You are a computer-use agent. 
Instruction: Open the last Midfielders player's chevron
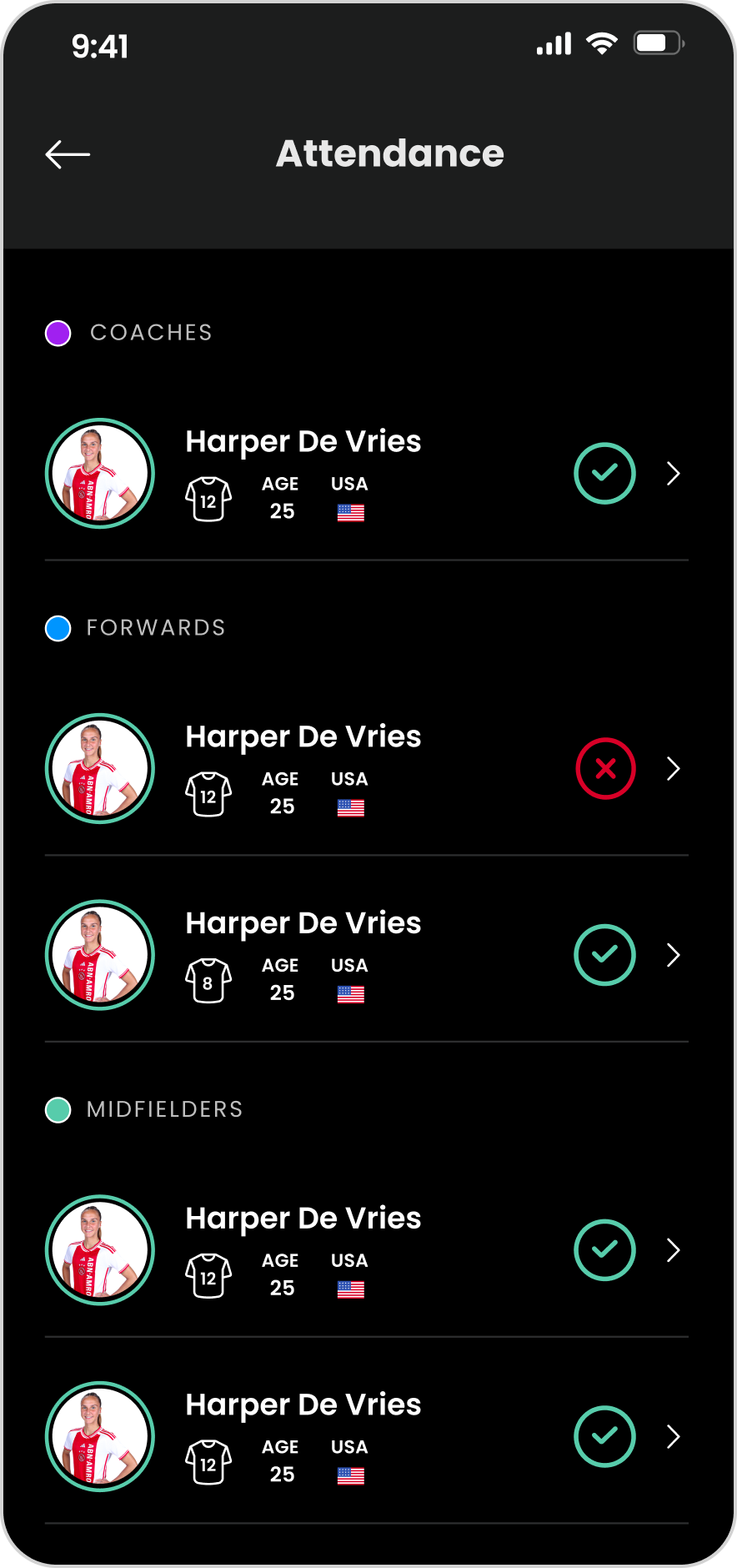click(x=674, y=1436)
